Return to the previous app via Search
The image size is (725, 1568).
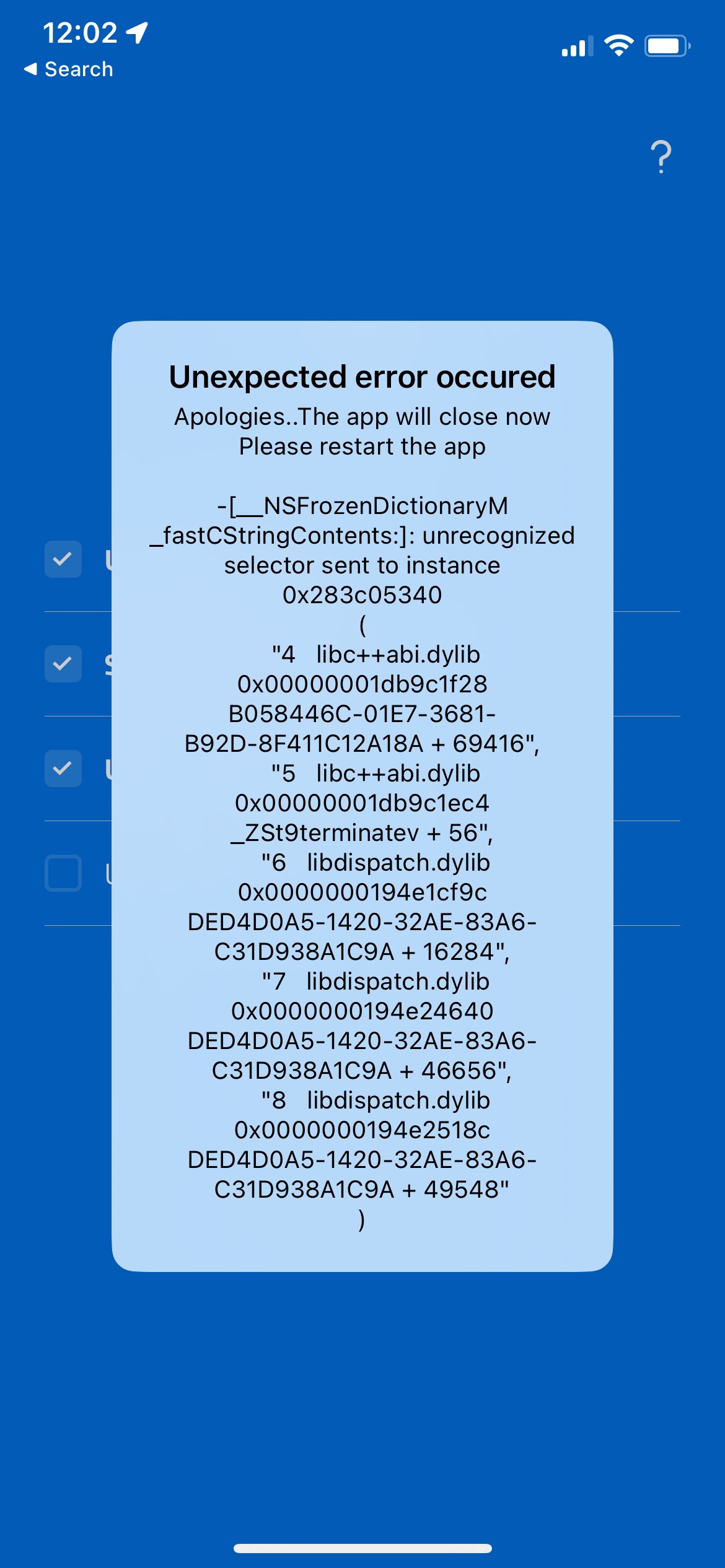(68, 69)
